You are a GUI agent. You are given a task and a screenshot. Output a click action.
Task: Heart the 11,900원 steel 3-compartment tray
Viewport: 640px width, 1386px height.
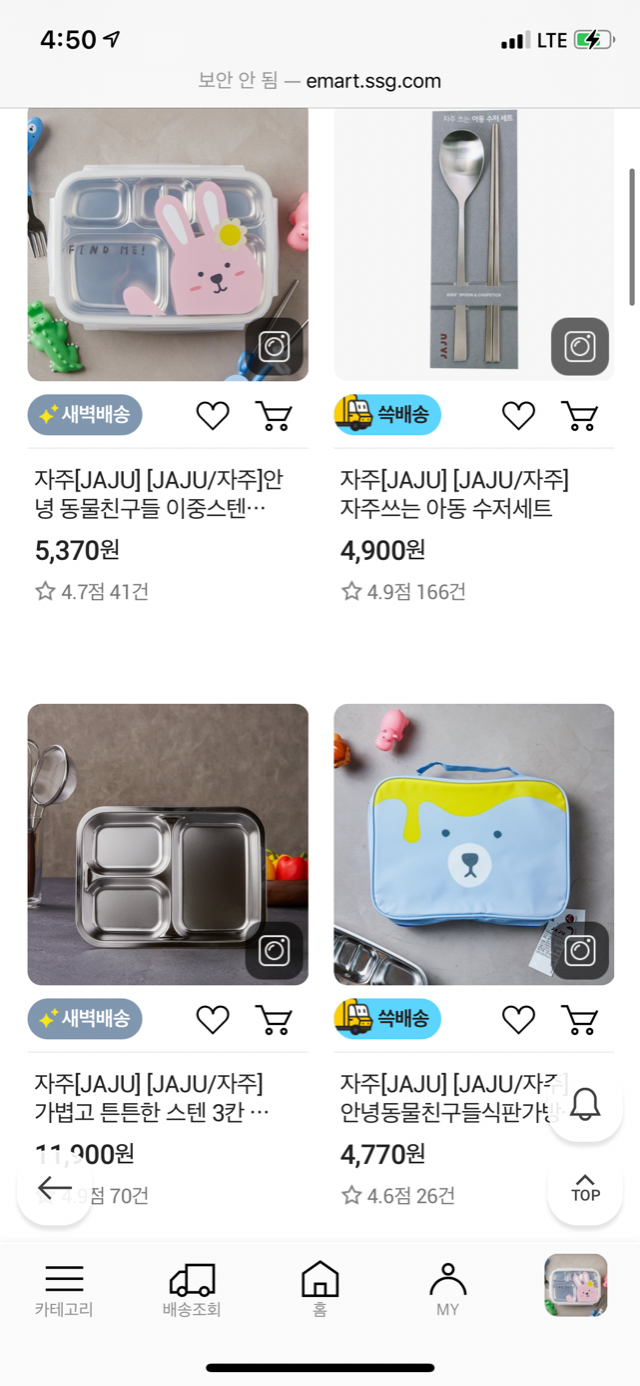[212, 1019]
